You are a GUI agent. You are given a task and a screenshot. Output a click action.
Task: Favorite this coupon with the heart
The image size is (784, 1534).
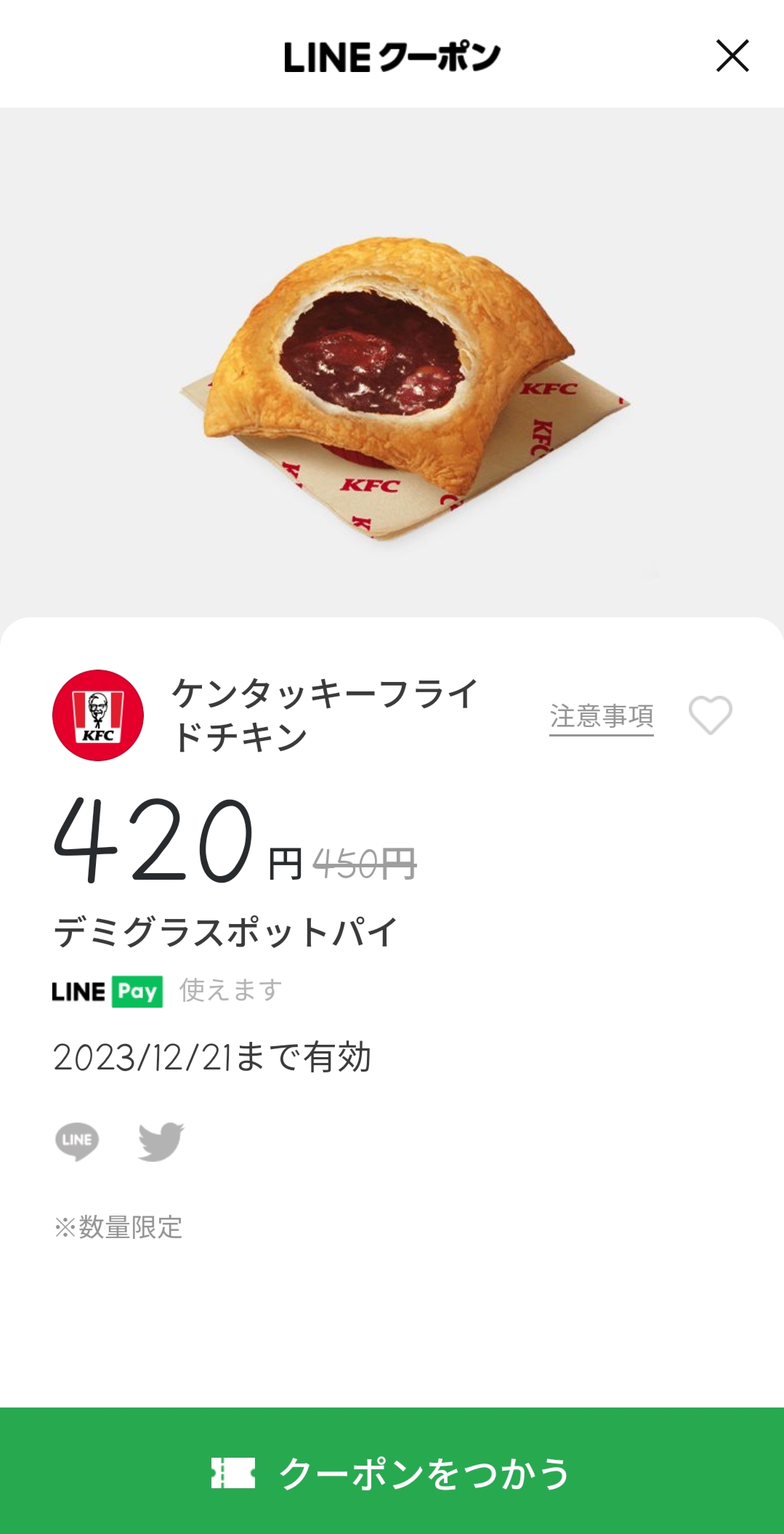[710, 715]
